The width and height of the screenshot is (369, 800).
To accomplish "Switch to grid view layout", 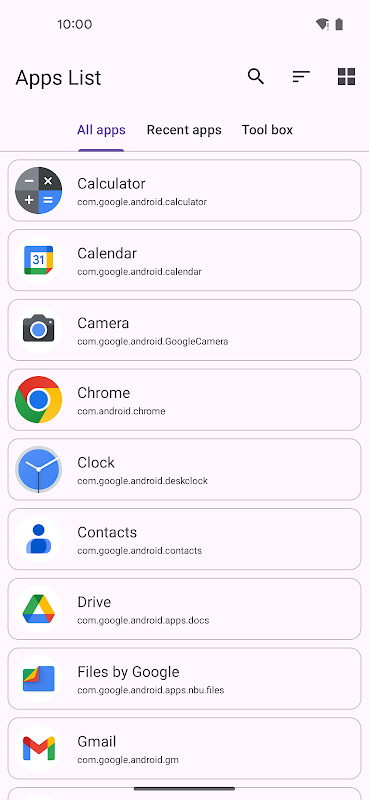I will click(347, 77).
